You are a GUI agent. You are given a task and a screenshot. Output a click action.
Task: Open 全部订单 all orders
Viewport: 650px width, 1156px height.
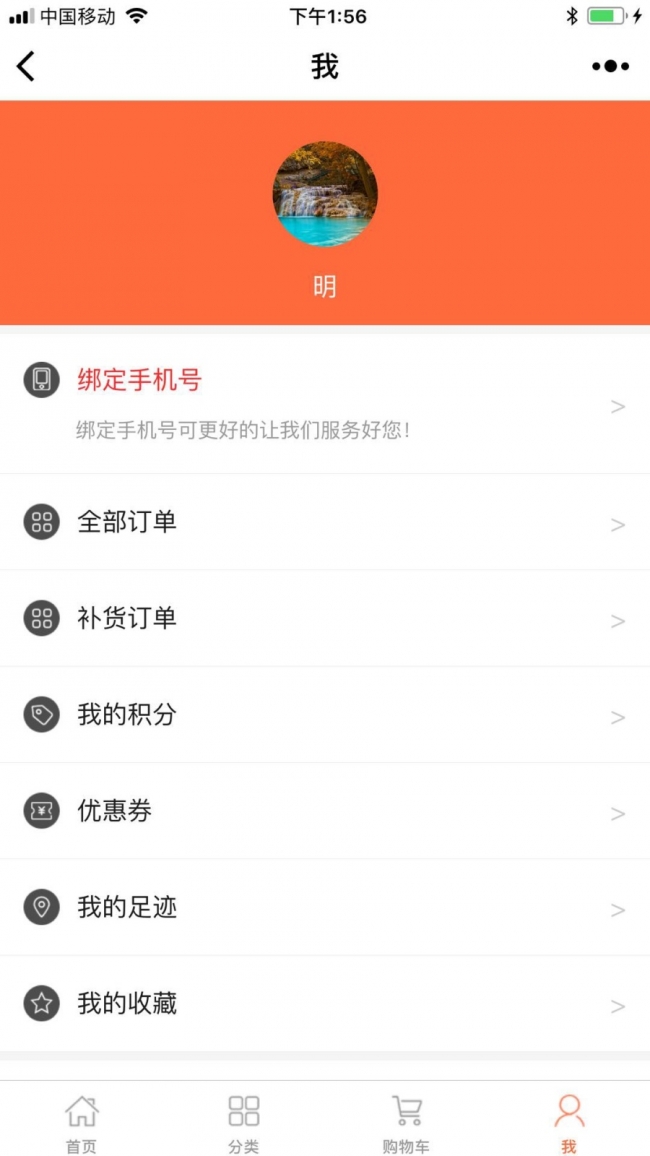pyautogui.click(x=325, y=522)
